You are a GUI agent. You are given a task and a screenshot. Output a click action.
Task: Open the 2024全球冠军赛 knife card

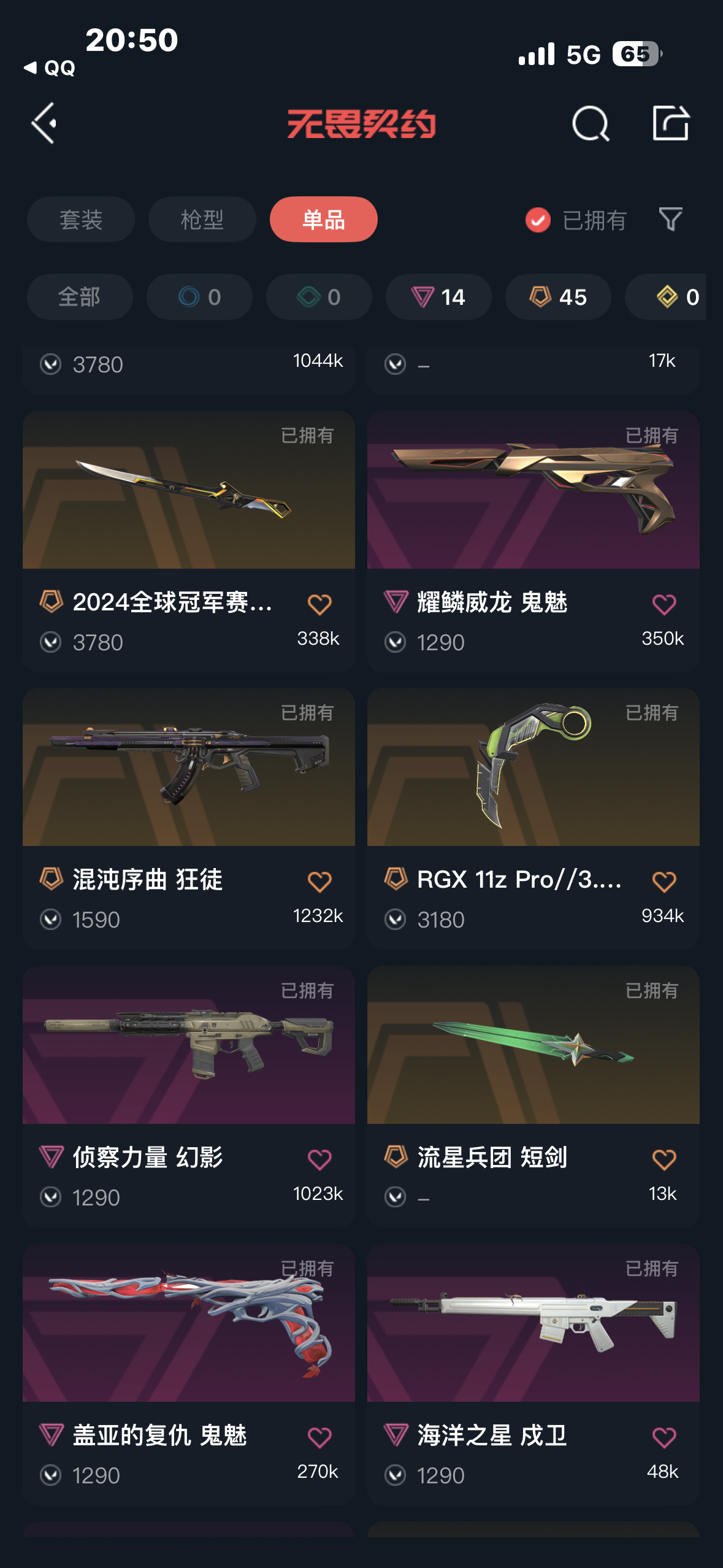[x=188, y=491]
